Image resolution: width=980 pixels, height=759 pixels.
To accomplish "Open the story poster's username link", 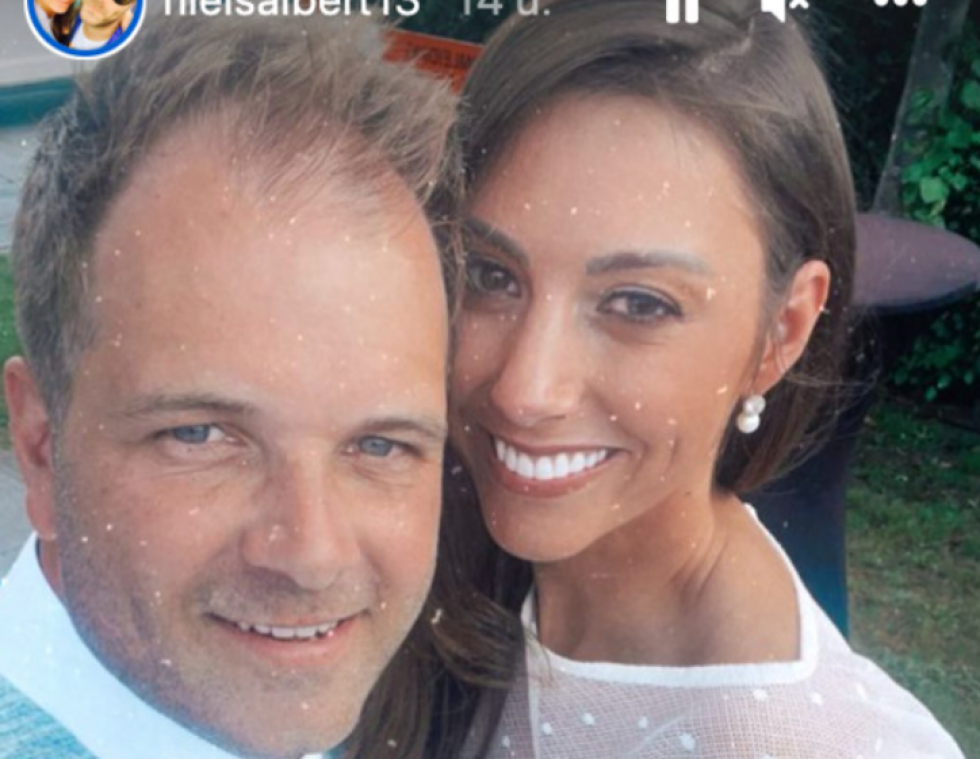I will [x=291, y=7].
